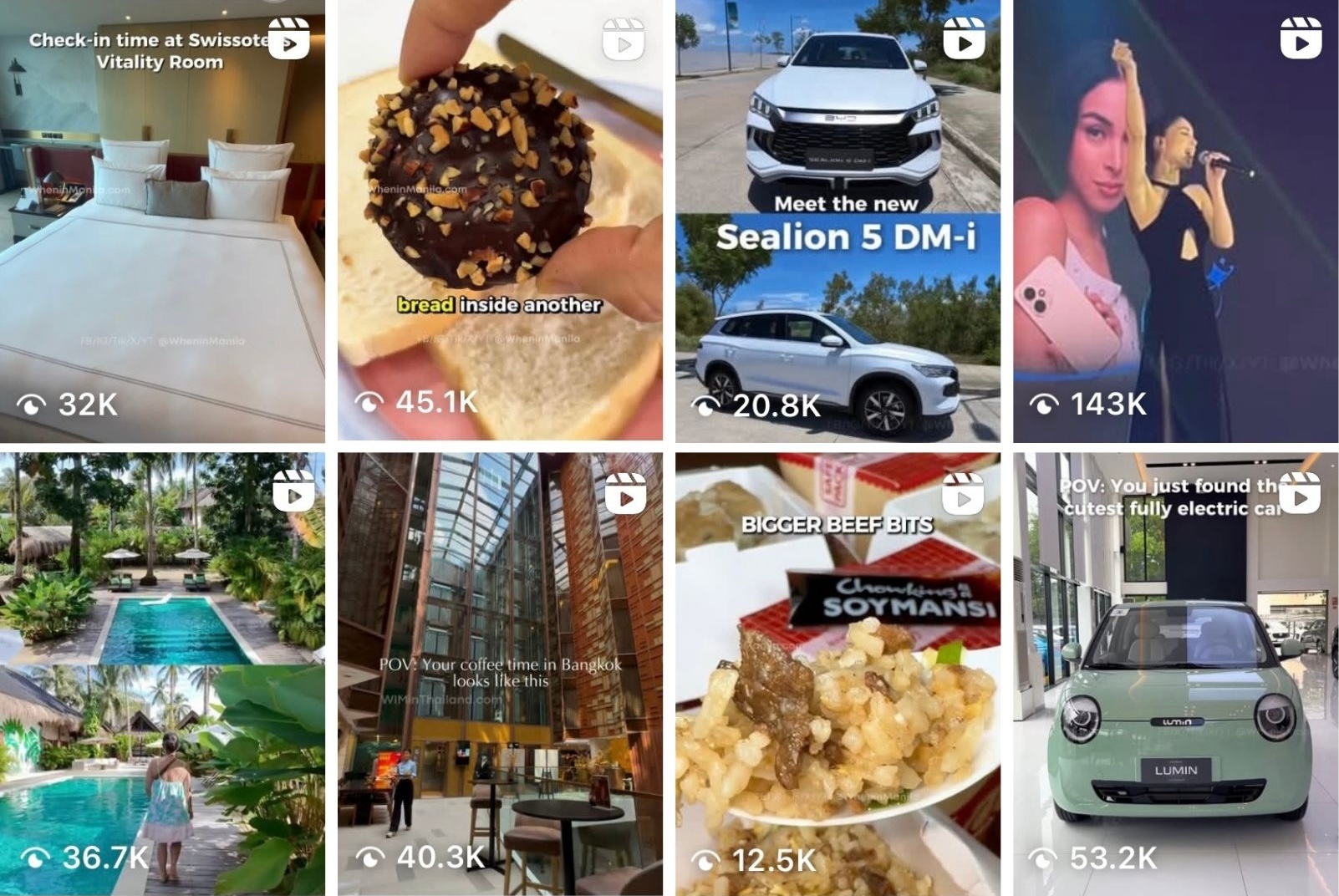Play the bread inside another reel
Viewport: 1339px width, 896px height.
pyautogui.click(x=500, y=221)
